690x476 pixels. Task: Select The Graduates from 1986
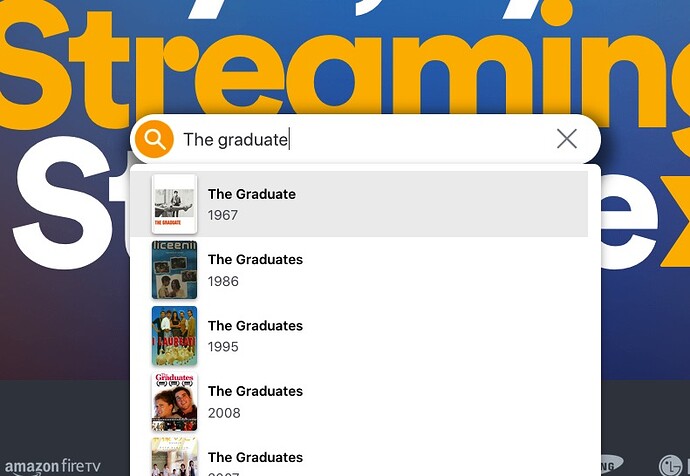point(360,270)
